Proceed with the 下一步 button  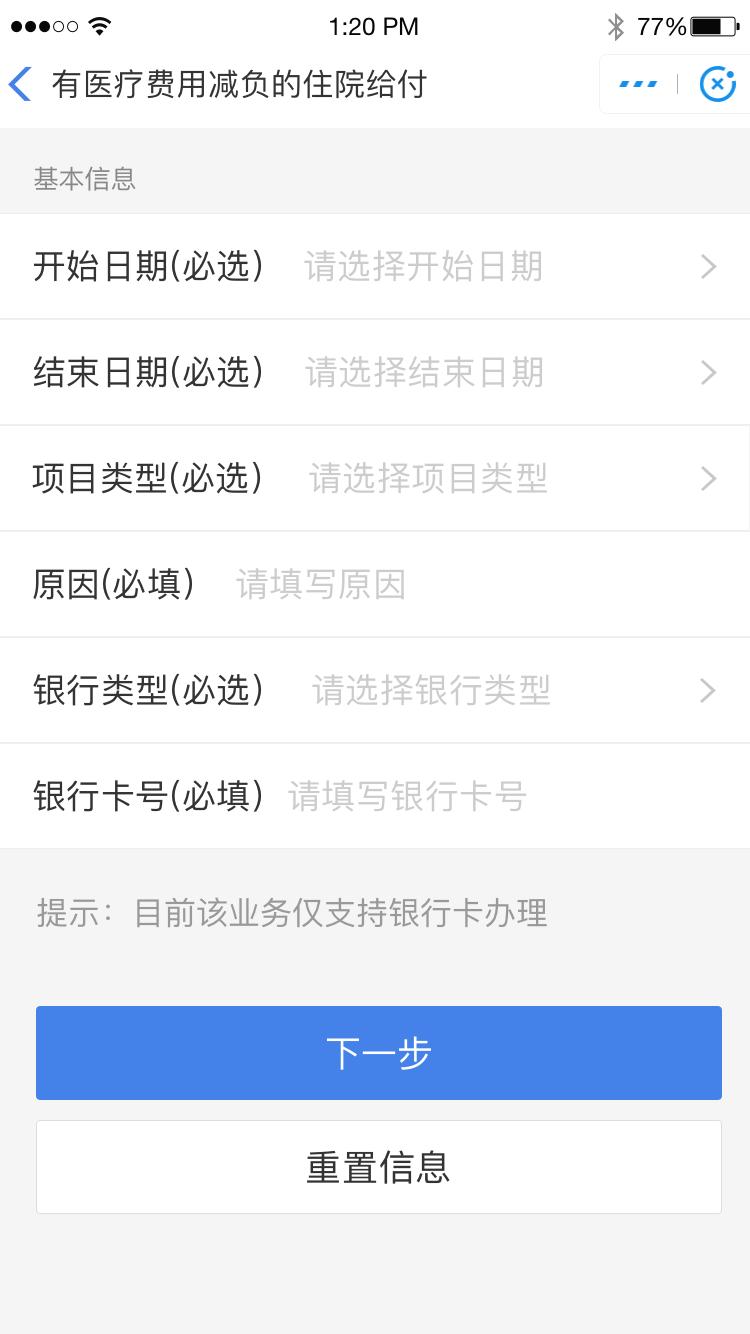coord(378,1053)
